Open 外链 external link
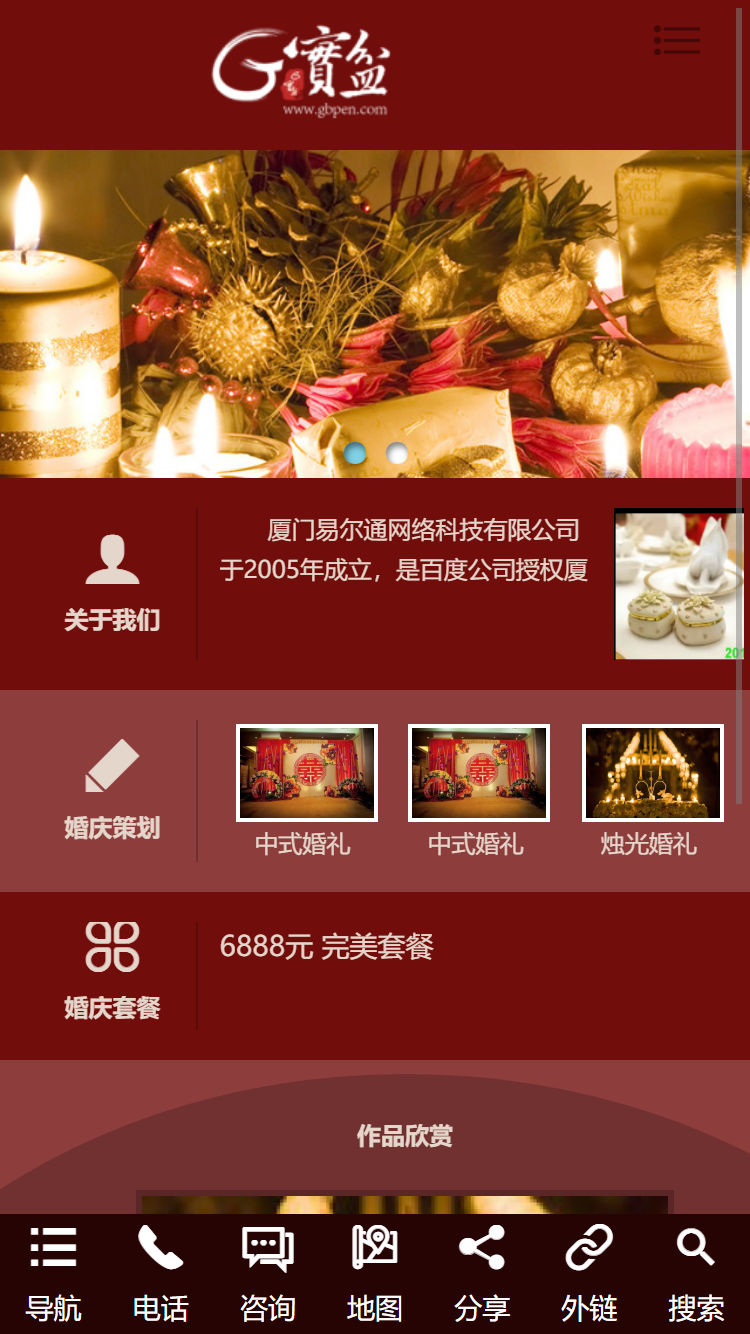750x1334 pixels. pyautogui.click(x=589, y=1272)
